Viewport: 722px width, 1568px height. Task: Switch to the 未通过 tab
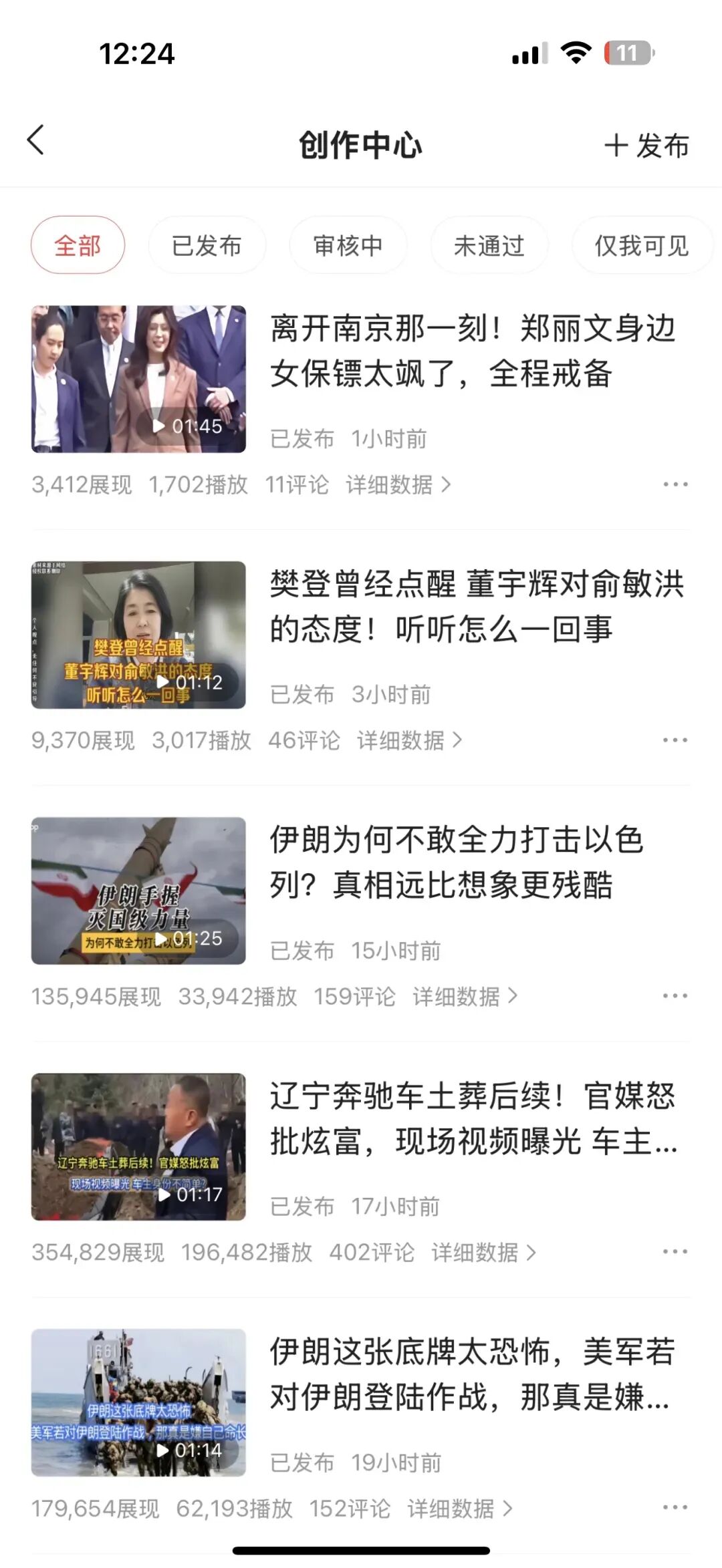pyautogui.click(x=489, y=246)
